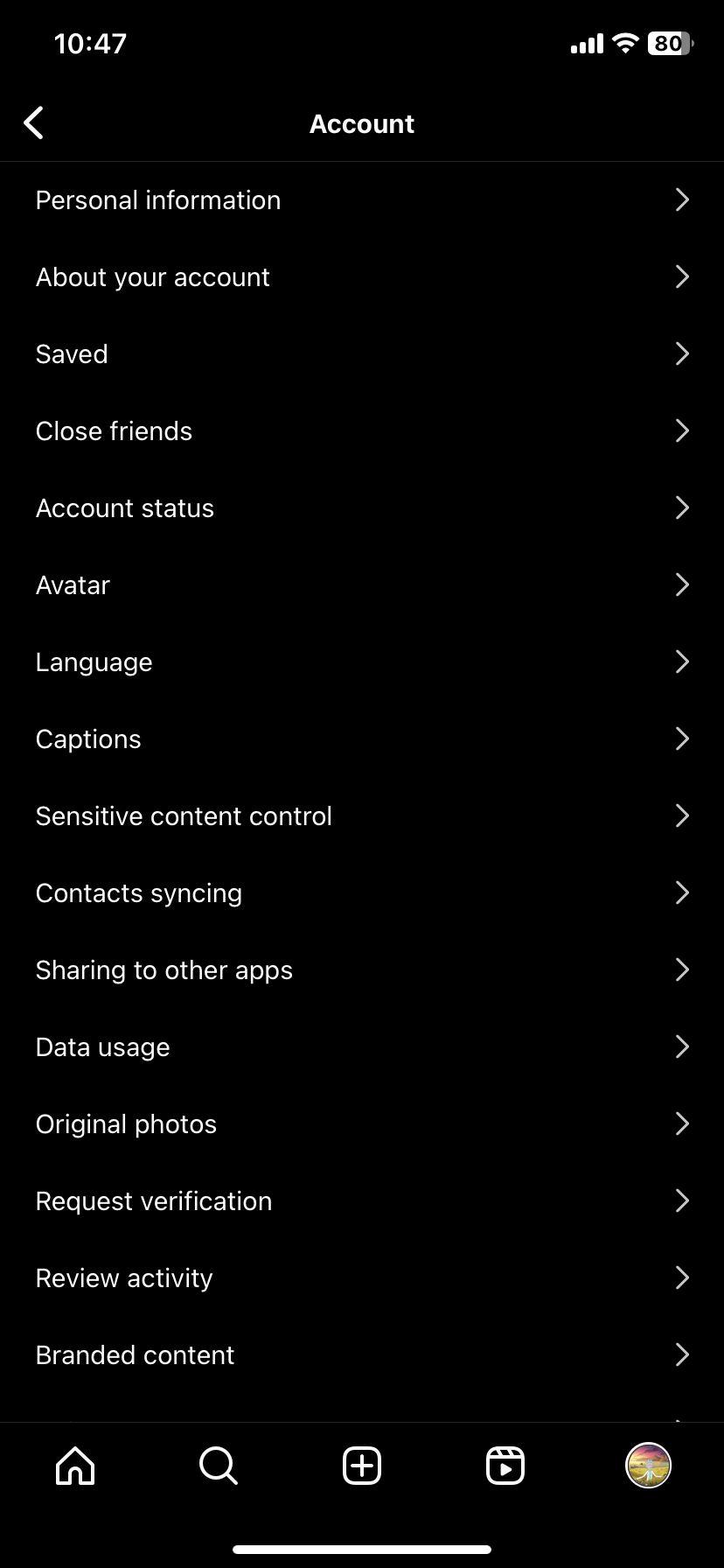This screenshot has height=1568, width=724.
Task: Switch to the Reels tab
Action: click(x=505, y=1466)
